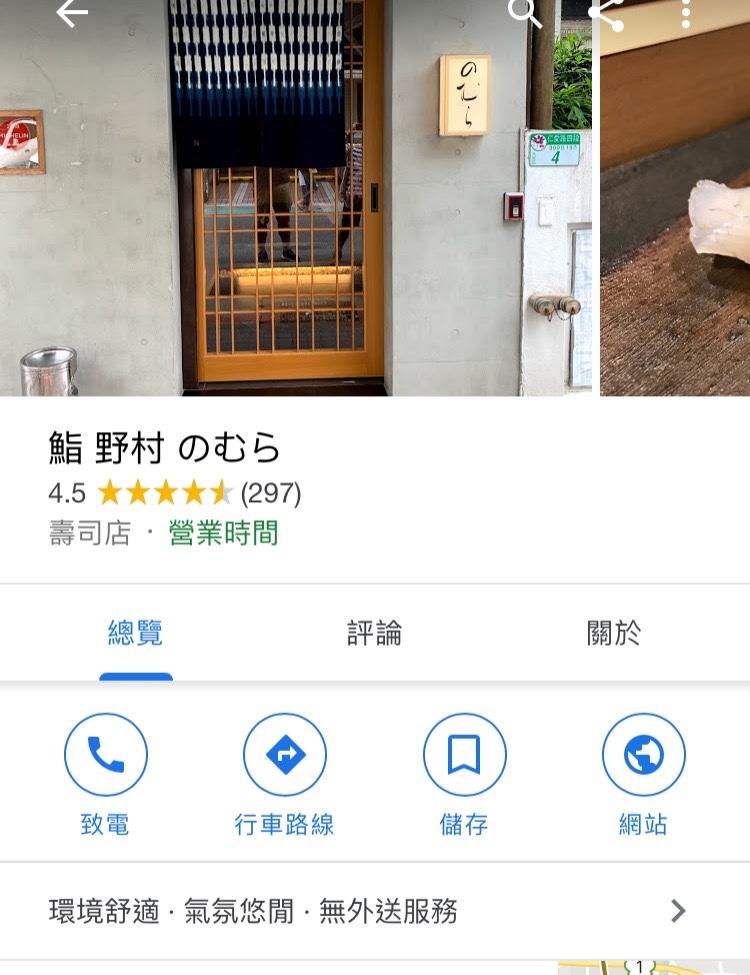Open 營業時間 business hours
This screenshot has width=750, height=975.
click(223, 533)
